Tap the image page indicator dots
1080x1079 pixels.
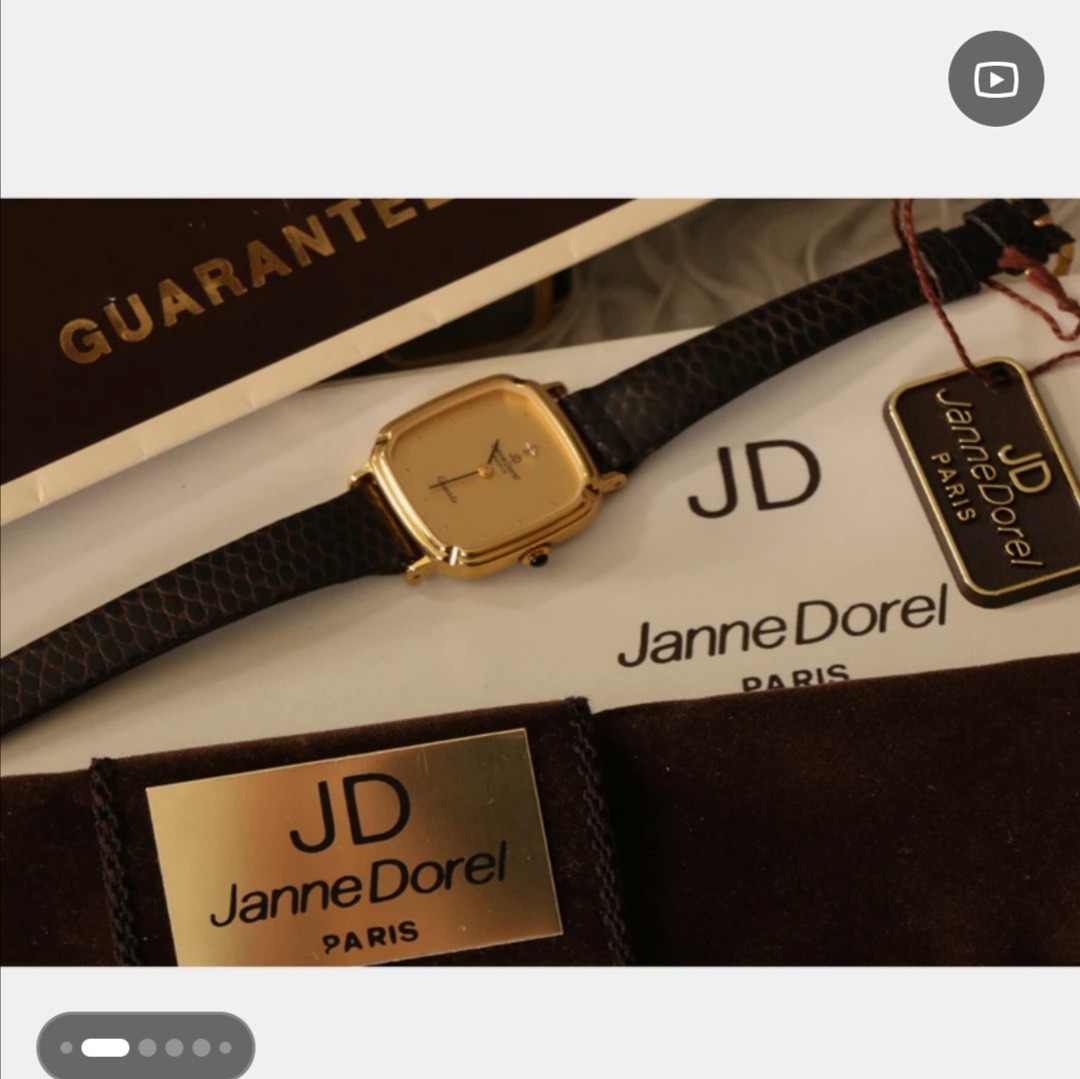(146, 1047)
